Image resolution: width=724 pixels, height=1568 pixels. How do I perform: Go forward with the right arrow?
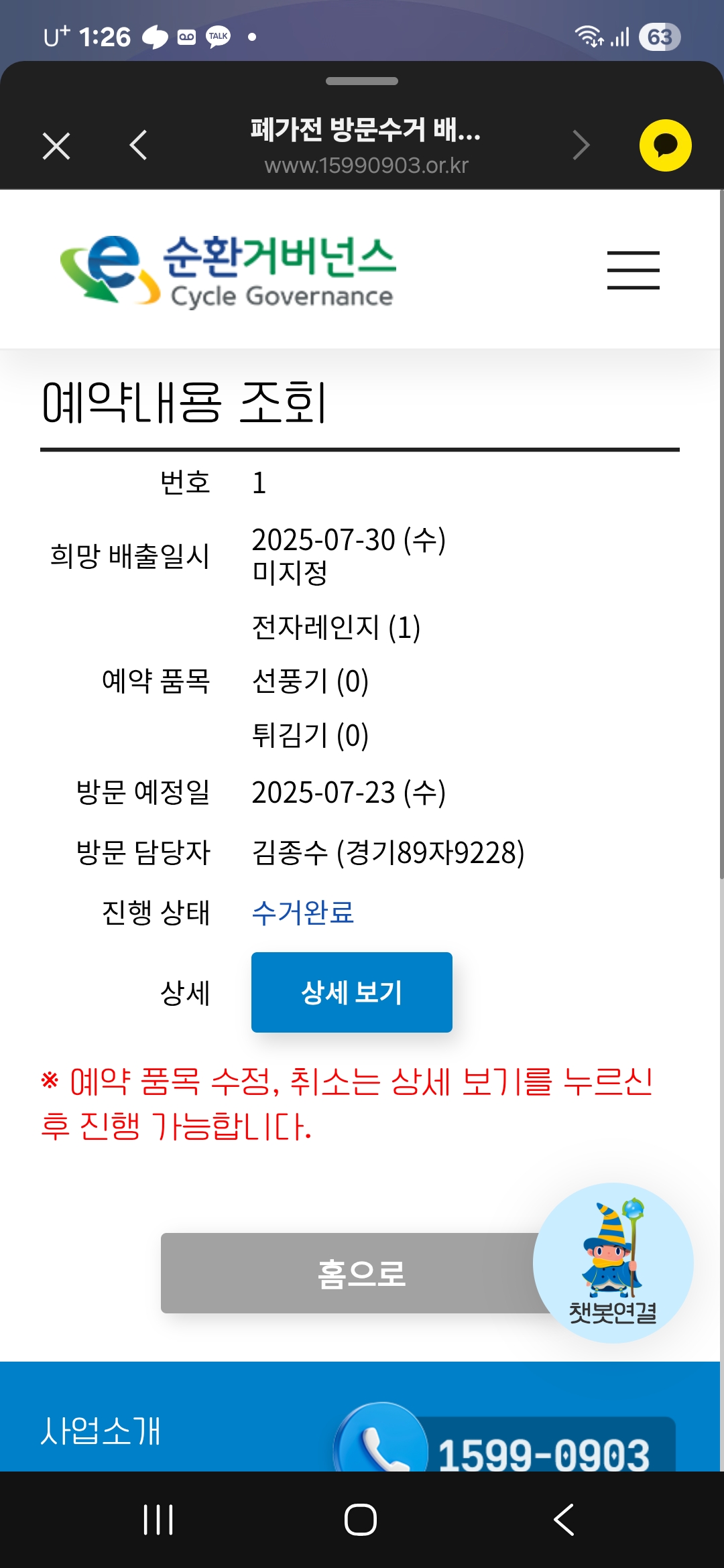pos(581,145)
